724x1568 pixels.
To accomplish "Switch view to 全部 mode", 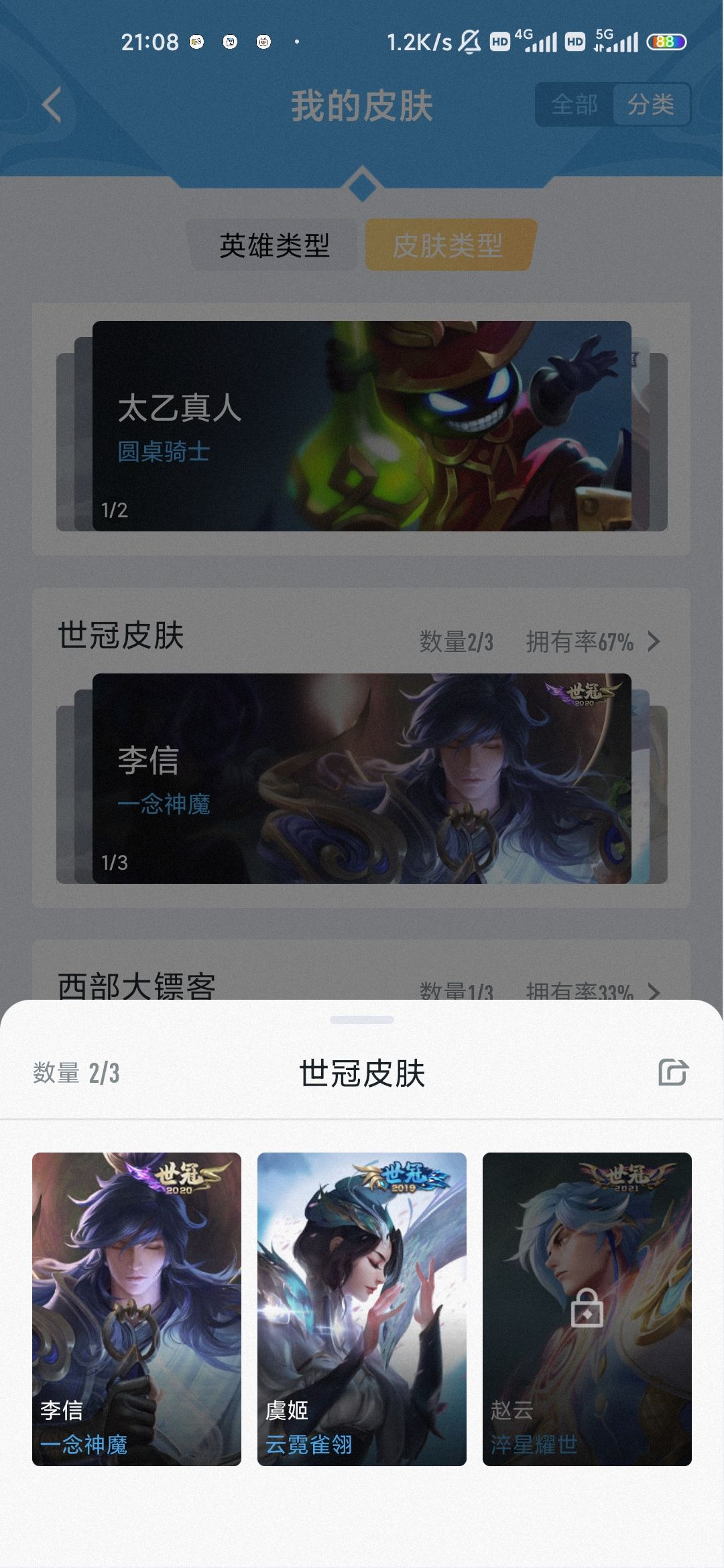I will click(x=575, y=105).
